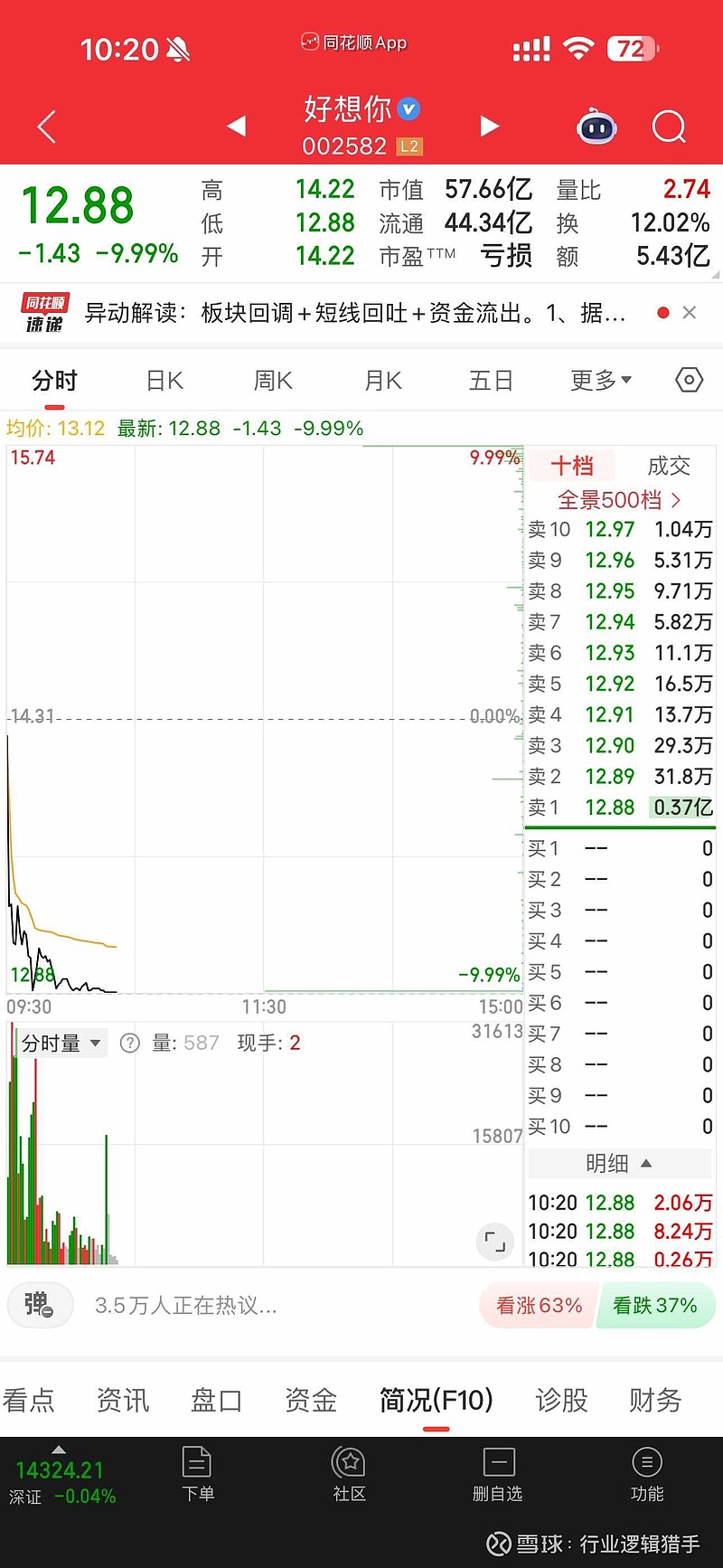This screenshot has width=723, height=1568.
Task: Open the 分时量 dropdown
Action: pyautogui.click(x=60, y=1042)
